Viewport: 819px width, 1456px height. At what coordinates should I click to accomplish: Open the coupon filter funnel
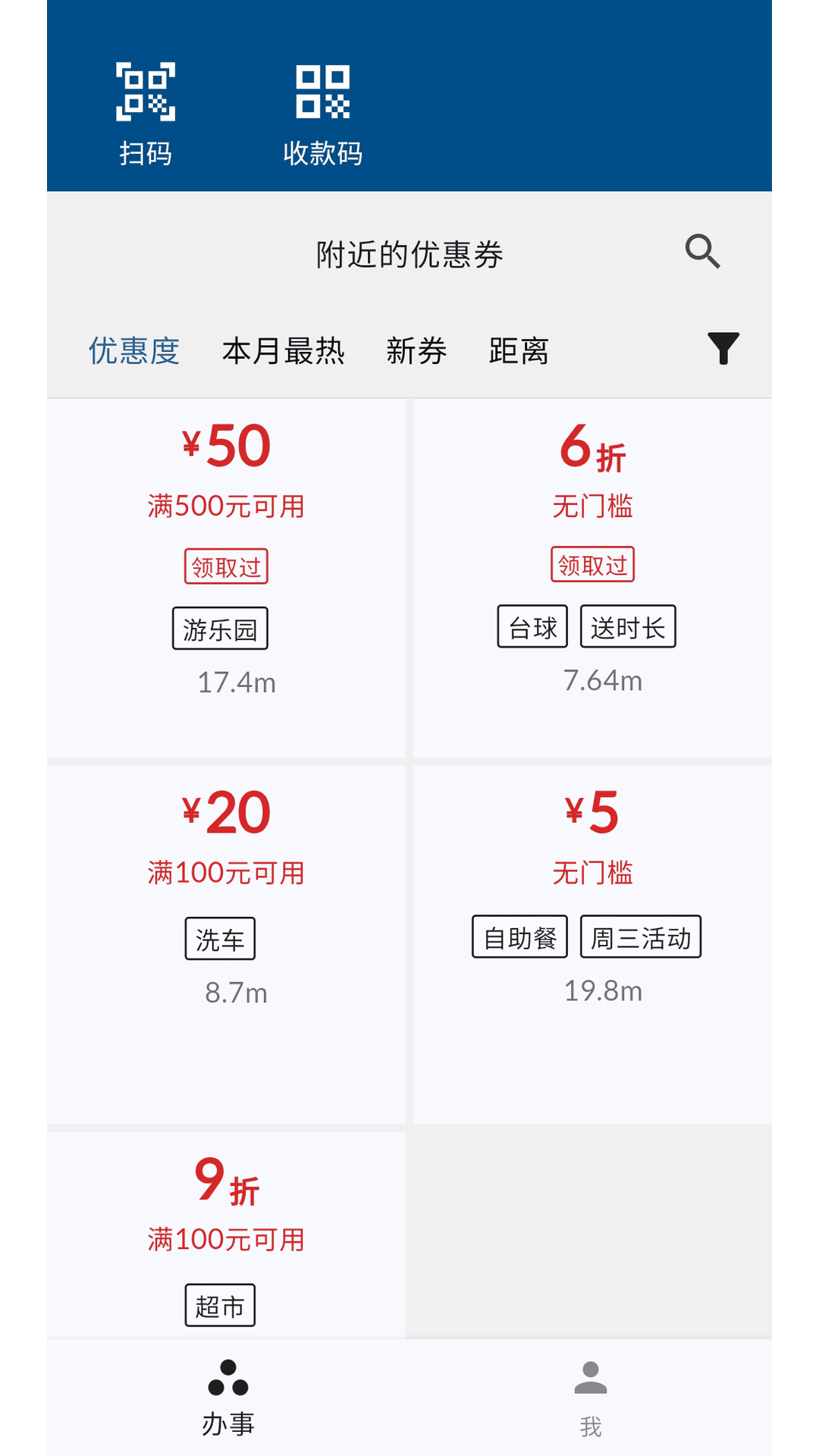tap(723, 349)
